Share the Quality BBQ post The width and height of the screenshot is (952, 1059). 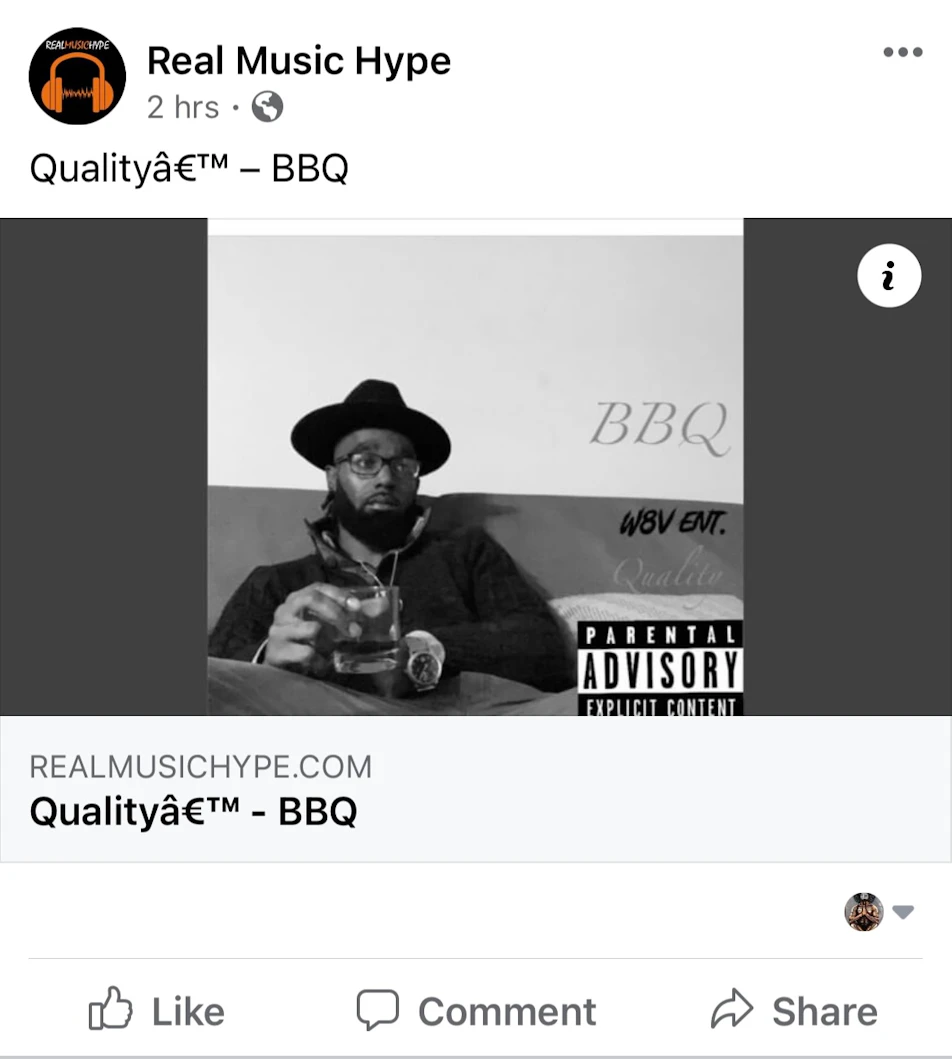pyautogui.click(x=793, y=1011)
